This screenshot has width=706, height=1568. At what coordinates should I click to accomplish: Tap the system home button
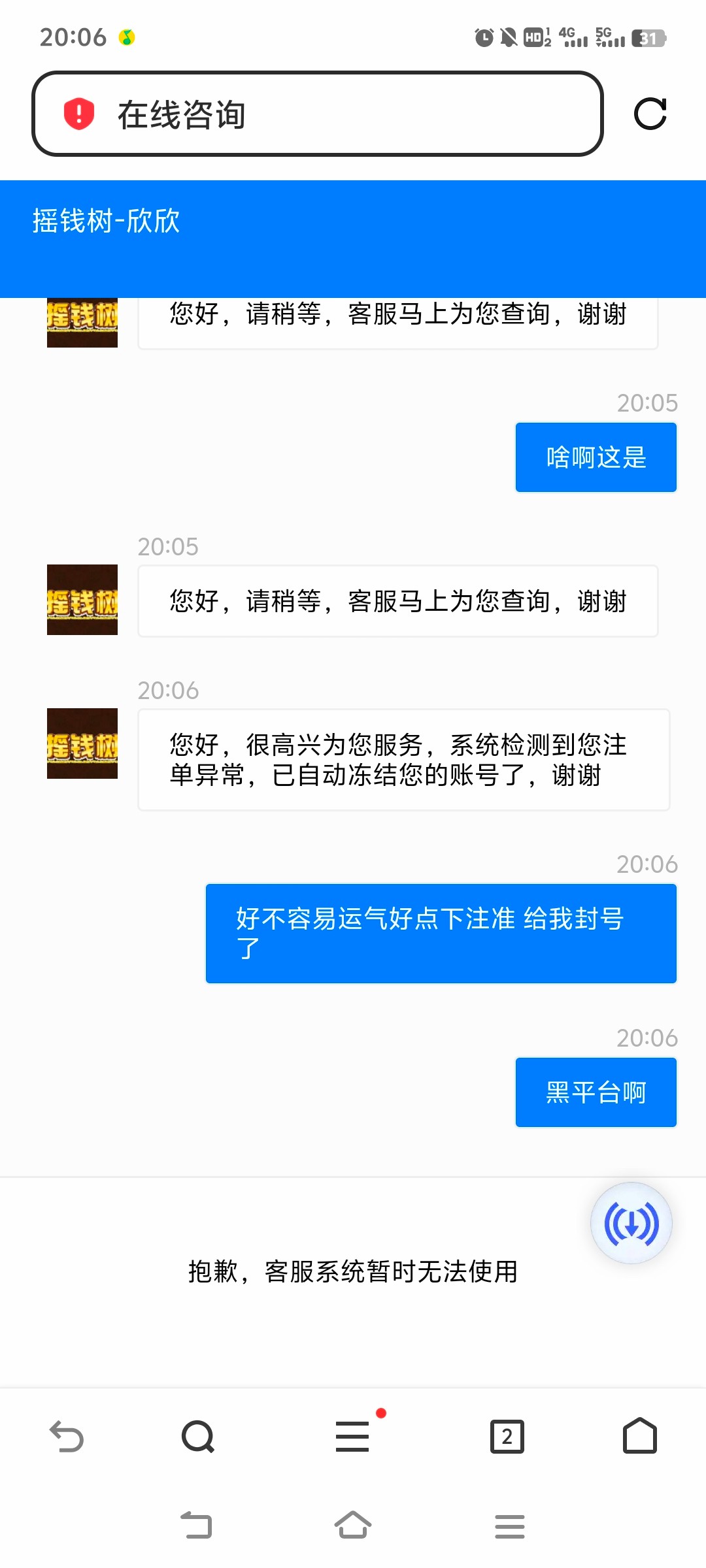[x=353, y=1526]
